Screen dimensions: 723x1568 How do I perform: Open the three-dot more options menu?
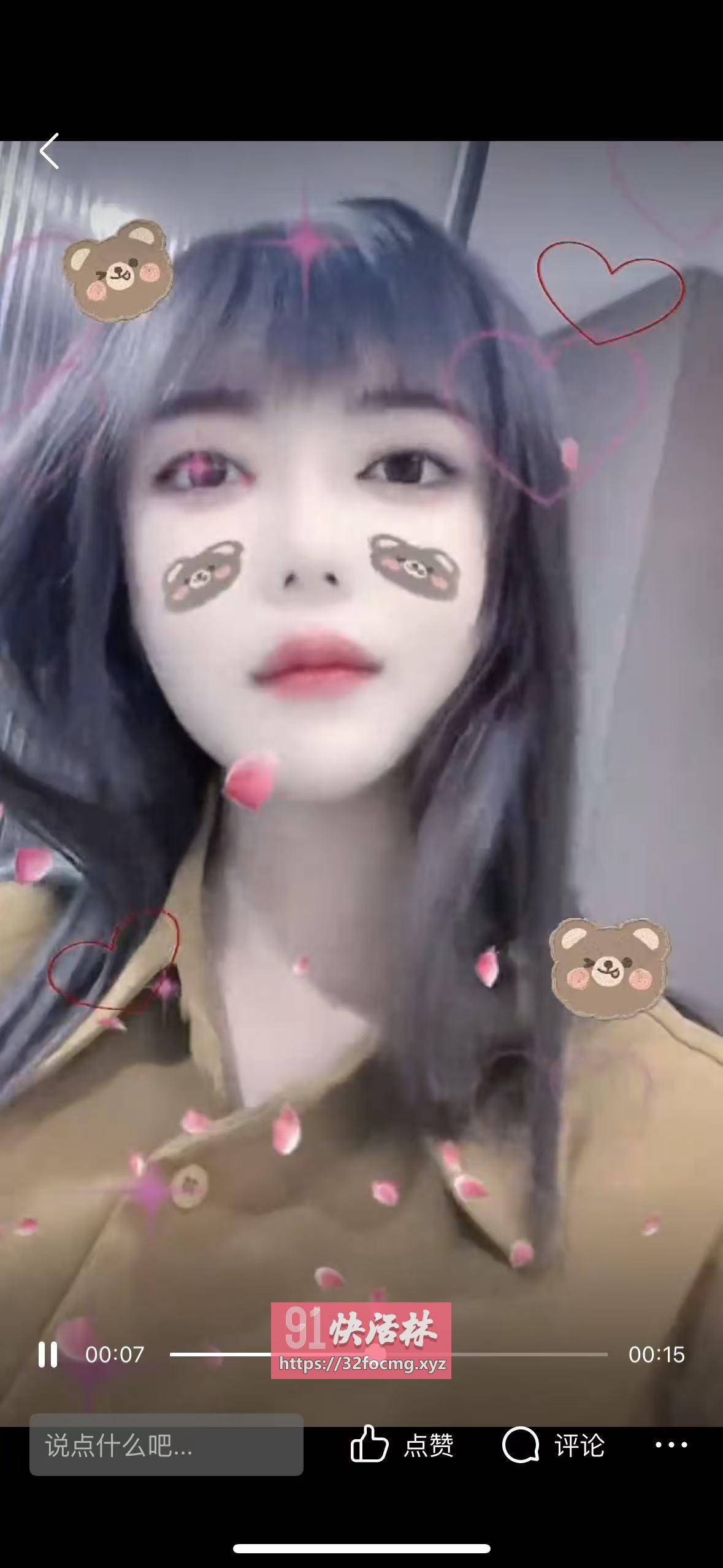671,1445
